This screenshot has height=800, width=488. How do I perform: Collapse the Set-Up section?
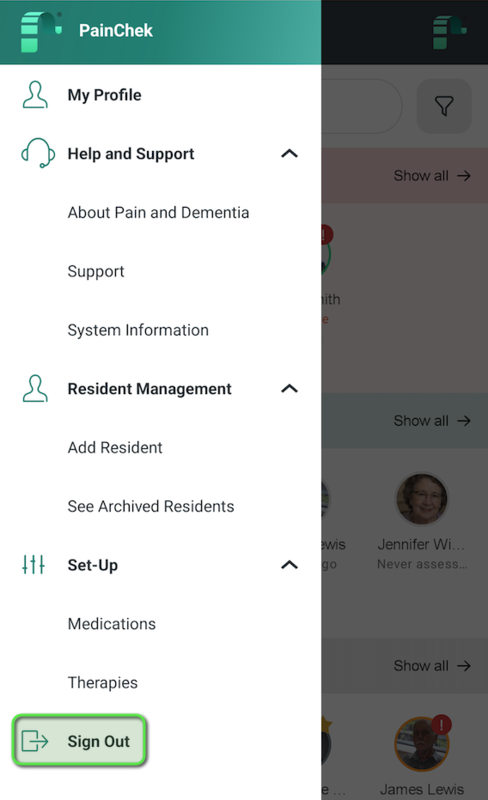point(289,565)
